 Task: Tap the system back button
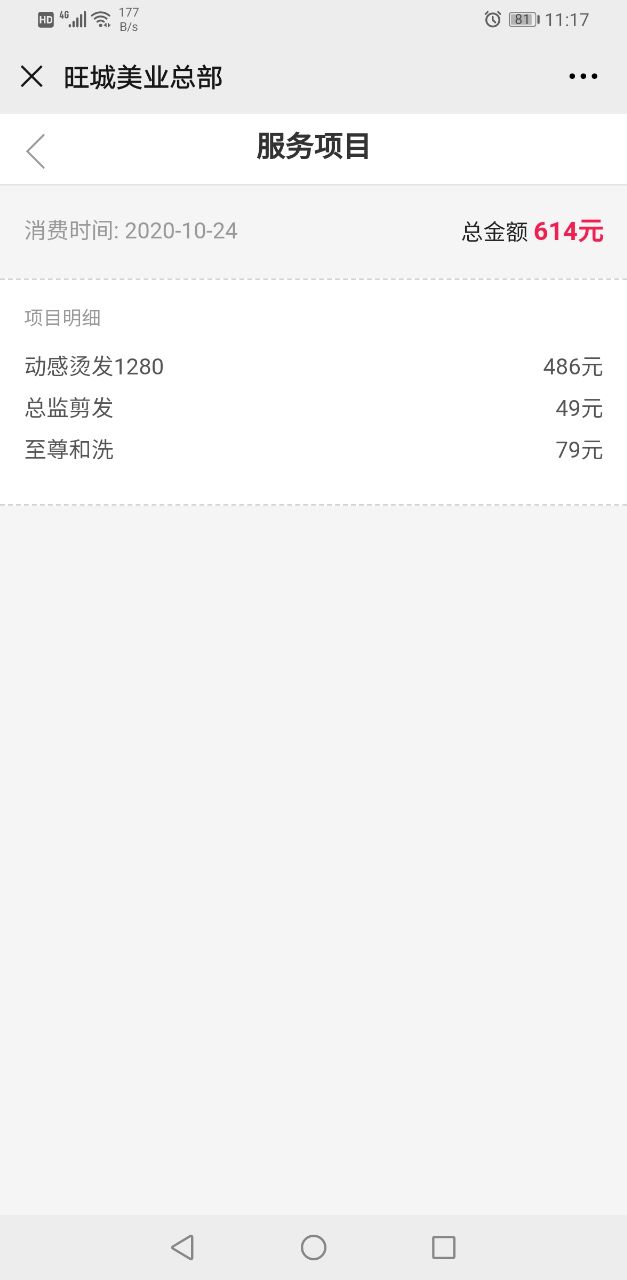pos(182,1247)
